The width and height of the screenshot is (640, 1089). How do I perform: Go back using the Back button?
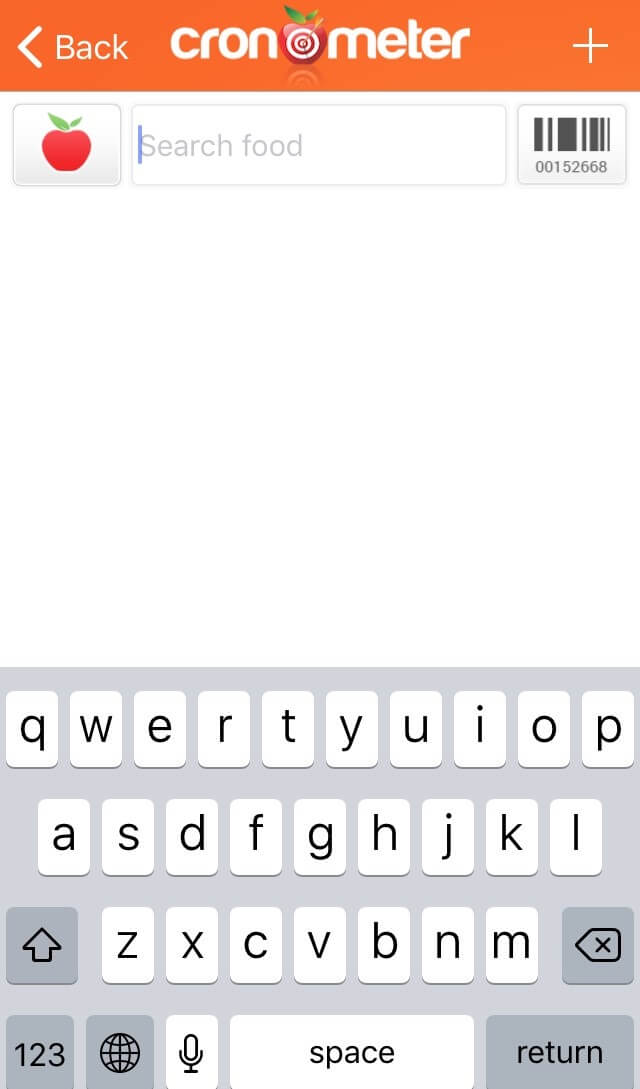click(73, 47)
